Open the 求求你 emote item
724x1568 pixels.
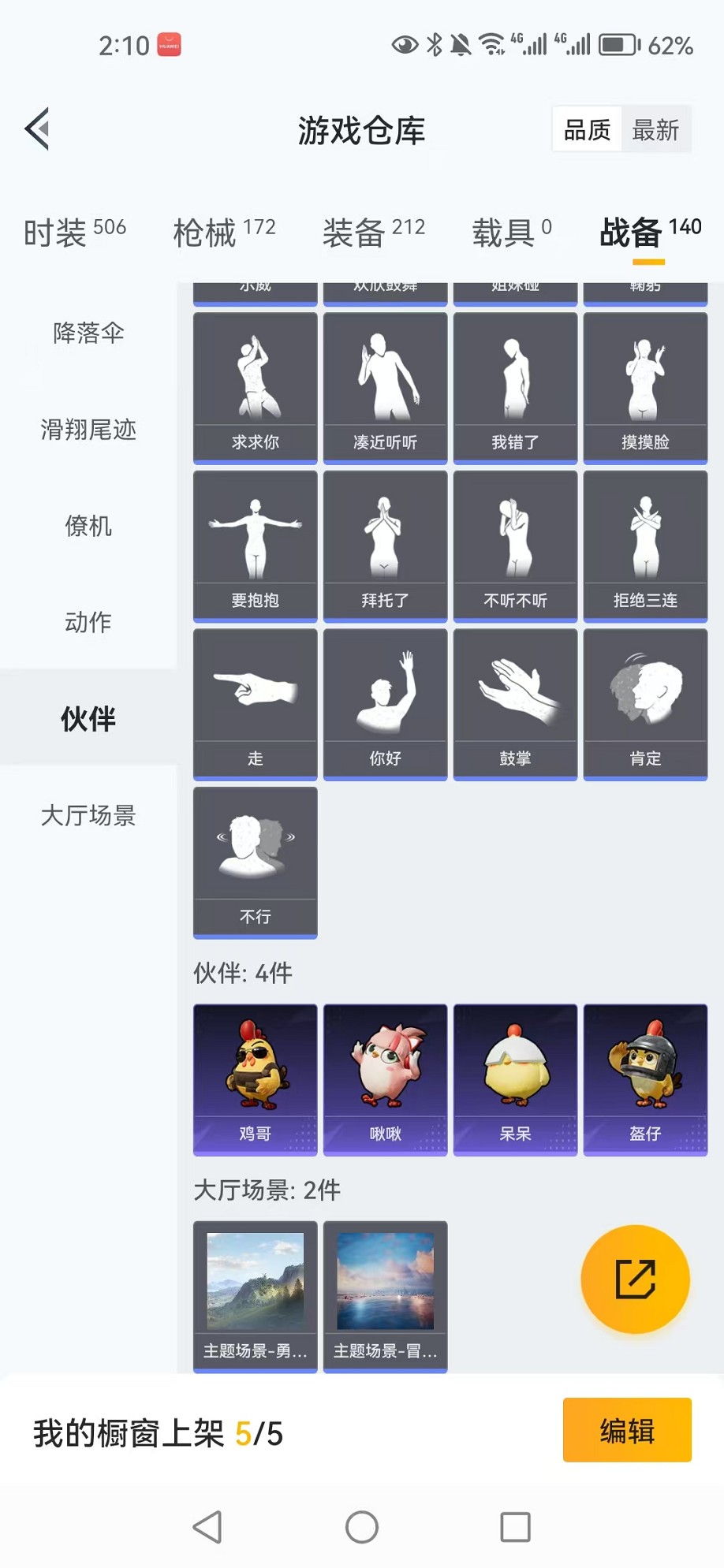[255, 387]
